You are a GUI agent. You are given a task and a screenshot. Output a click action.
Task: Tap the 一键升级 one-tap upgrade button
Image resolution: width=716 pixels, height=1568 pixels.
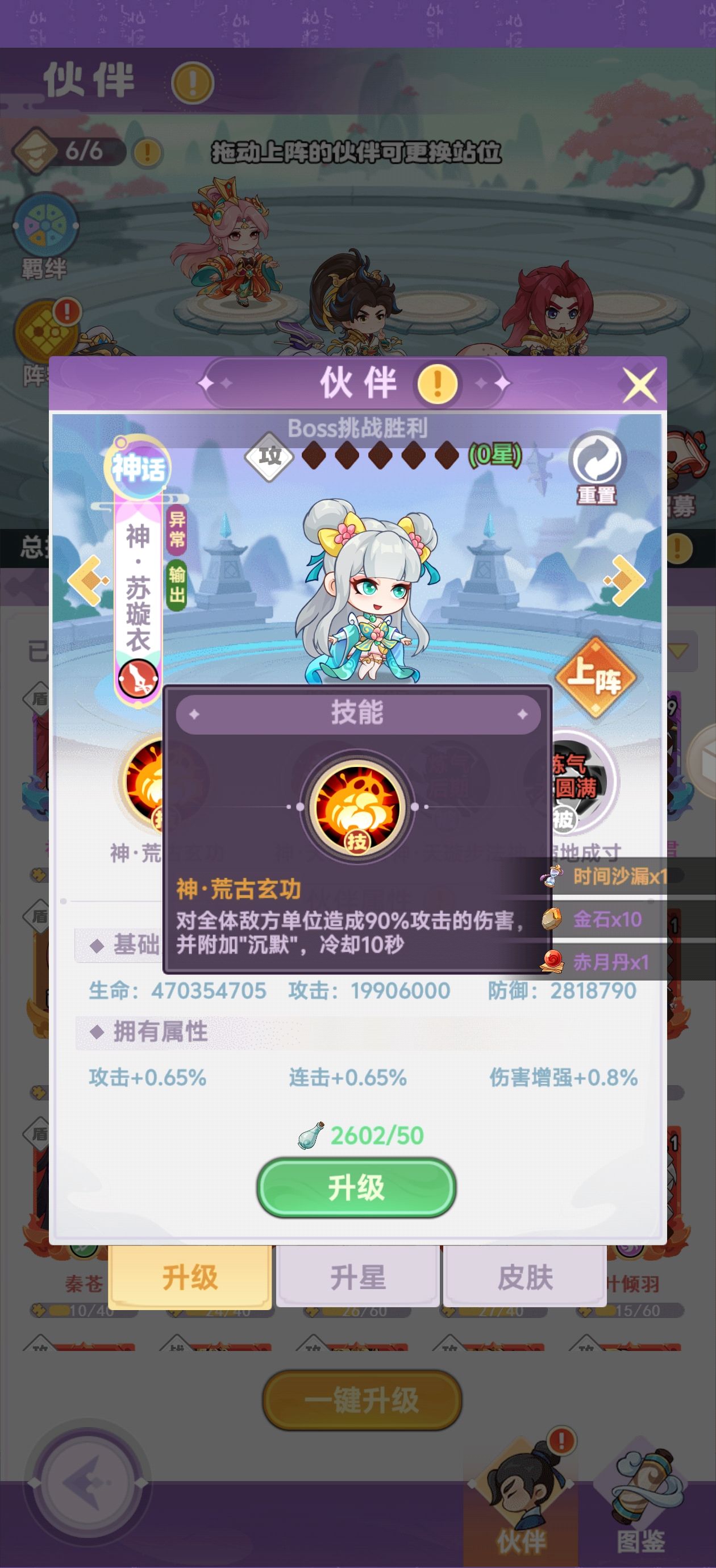[x=361, y=1400]
